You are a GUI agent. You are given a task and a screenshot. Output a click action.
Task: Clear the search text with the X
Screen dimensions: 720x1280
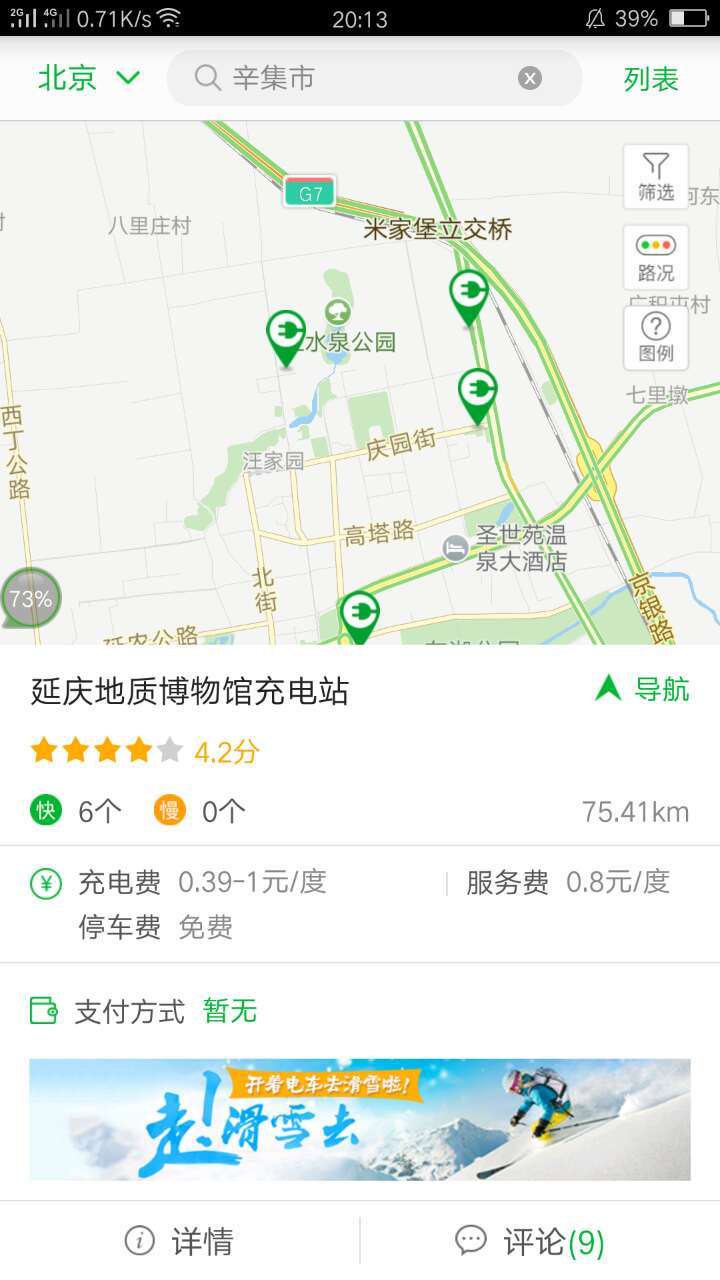click(x=530, y=78)
